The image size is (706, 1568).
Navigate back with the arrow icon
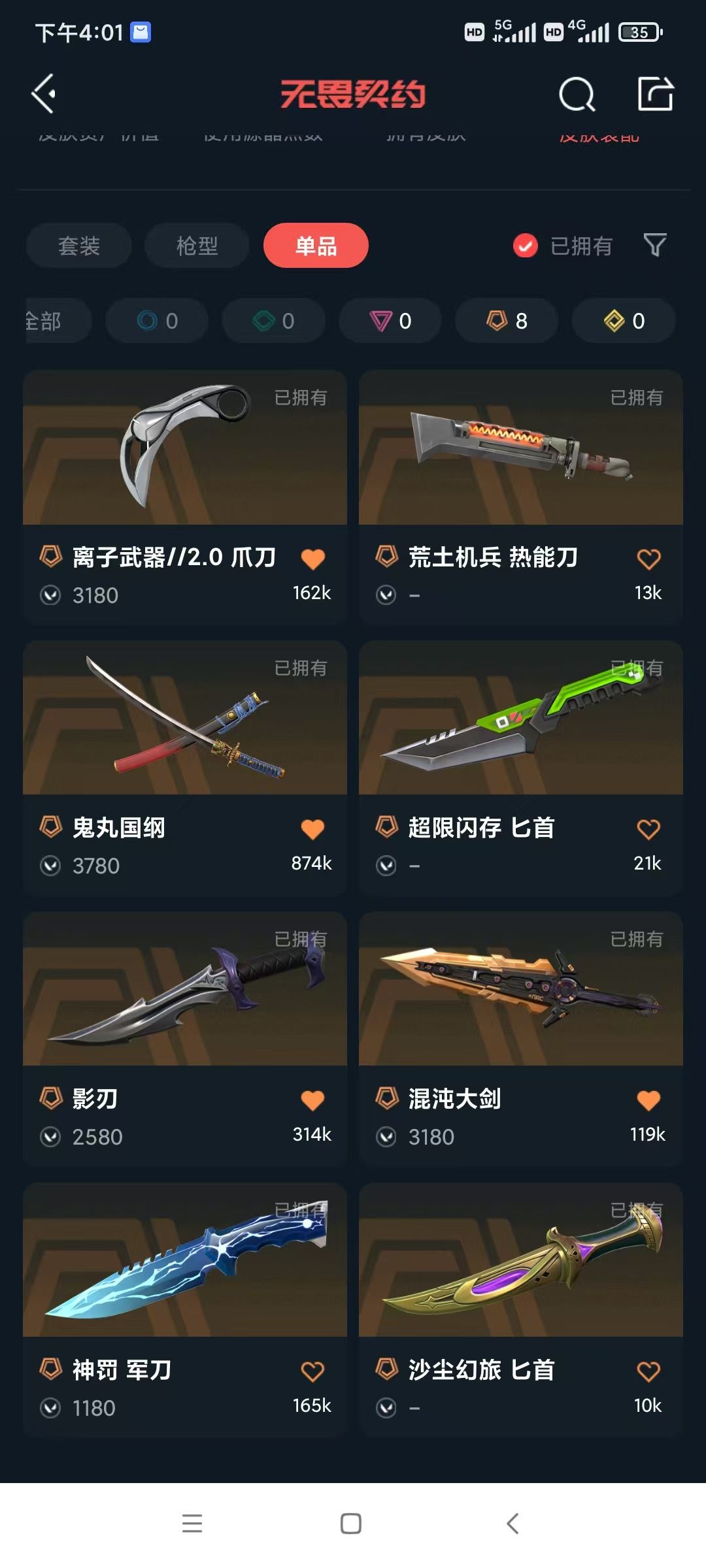[x=44, y=95]
